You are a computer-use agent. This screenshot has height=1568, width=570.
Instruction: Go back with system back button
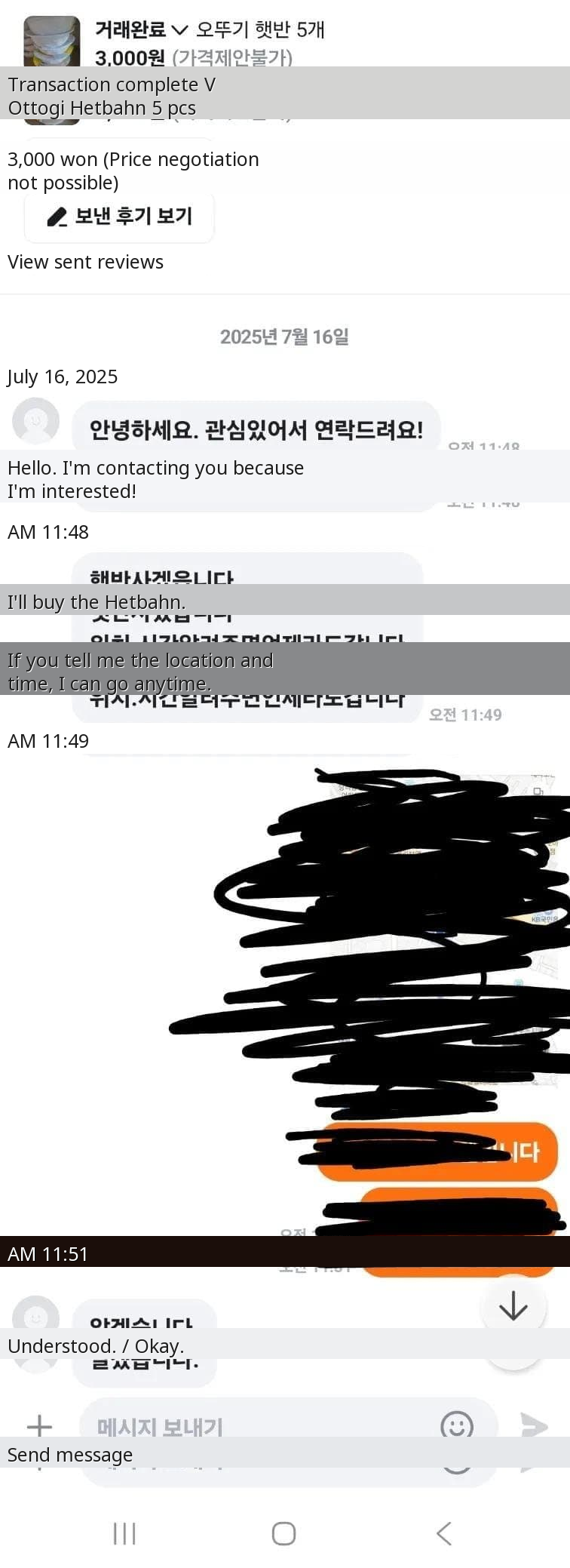coord(444,1533)
